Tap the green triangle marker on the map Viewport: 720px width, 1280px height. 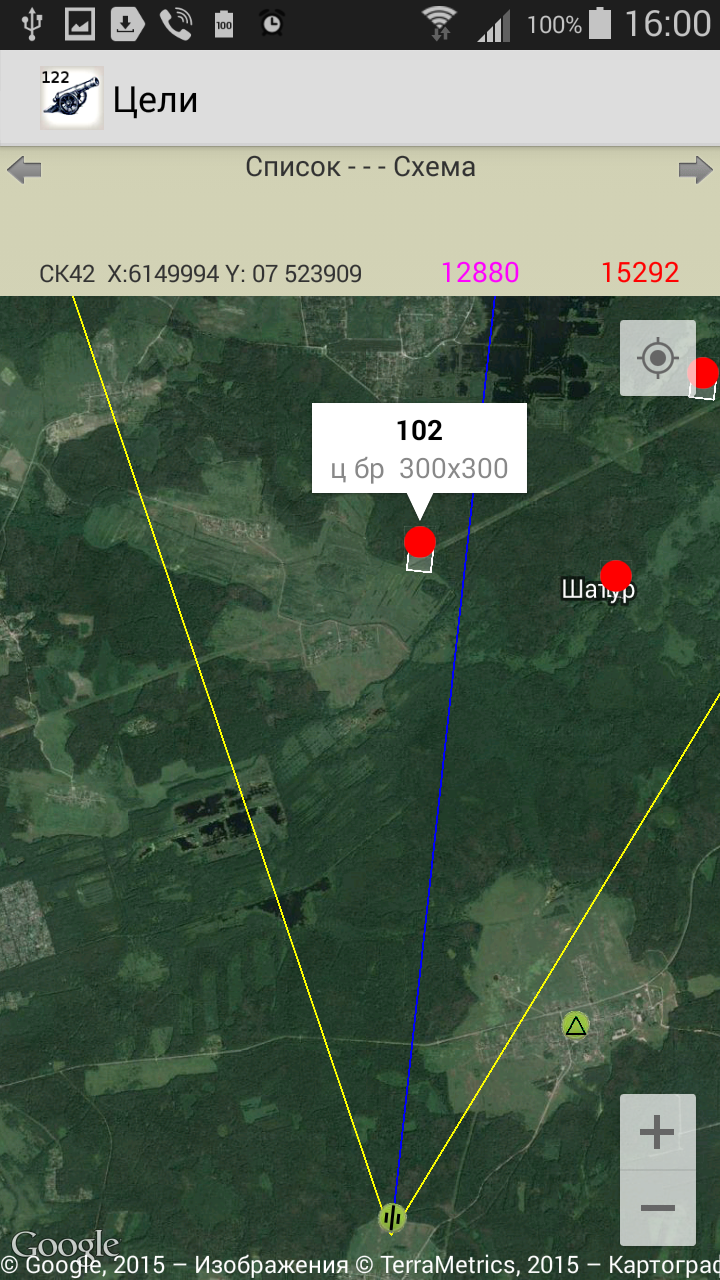pyautogui.click(x=575, y=1025)
